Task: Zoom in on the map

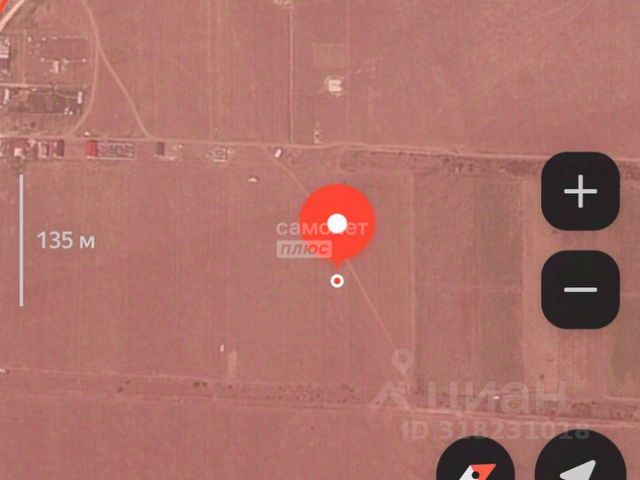Action: [x=580, y=191]
